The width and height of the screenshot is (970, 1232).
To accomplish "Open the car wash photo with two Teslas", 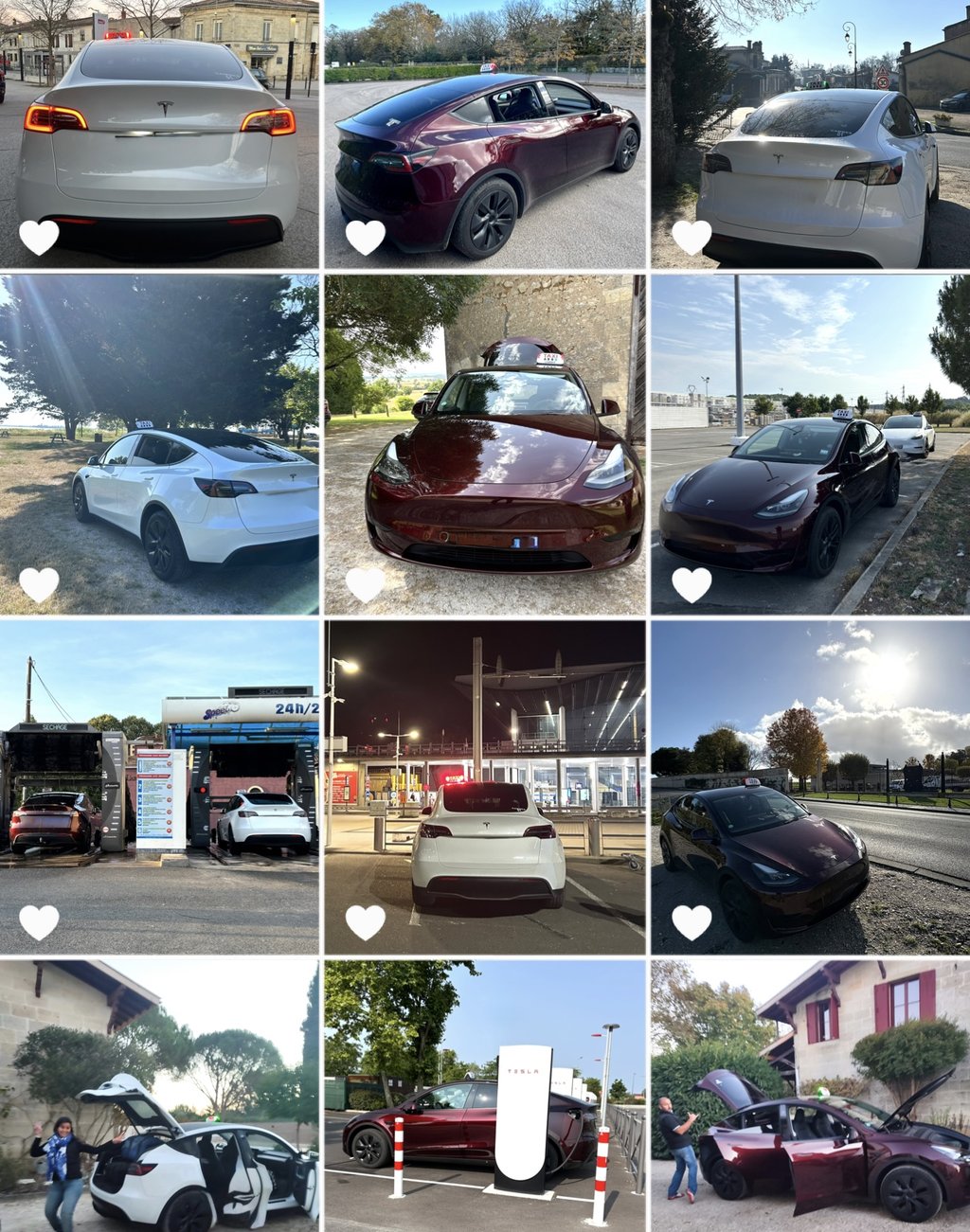I will click(159, 786).
